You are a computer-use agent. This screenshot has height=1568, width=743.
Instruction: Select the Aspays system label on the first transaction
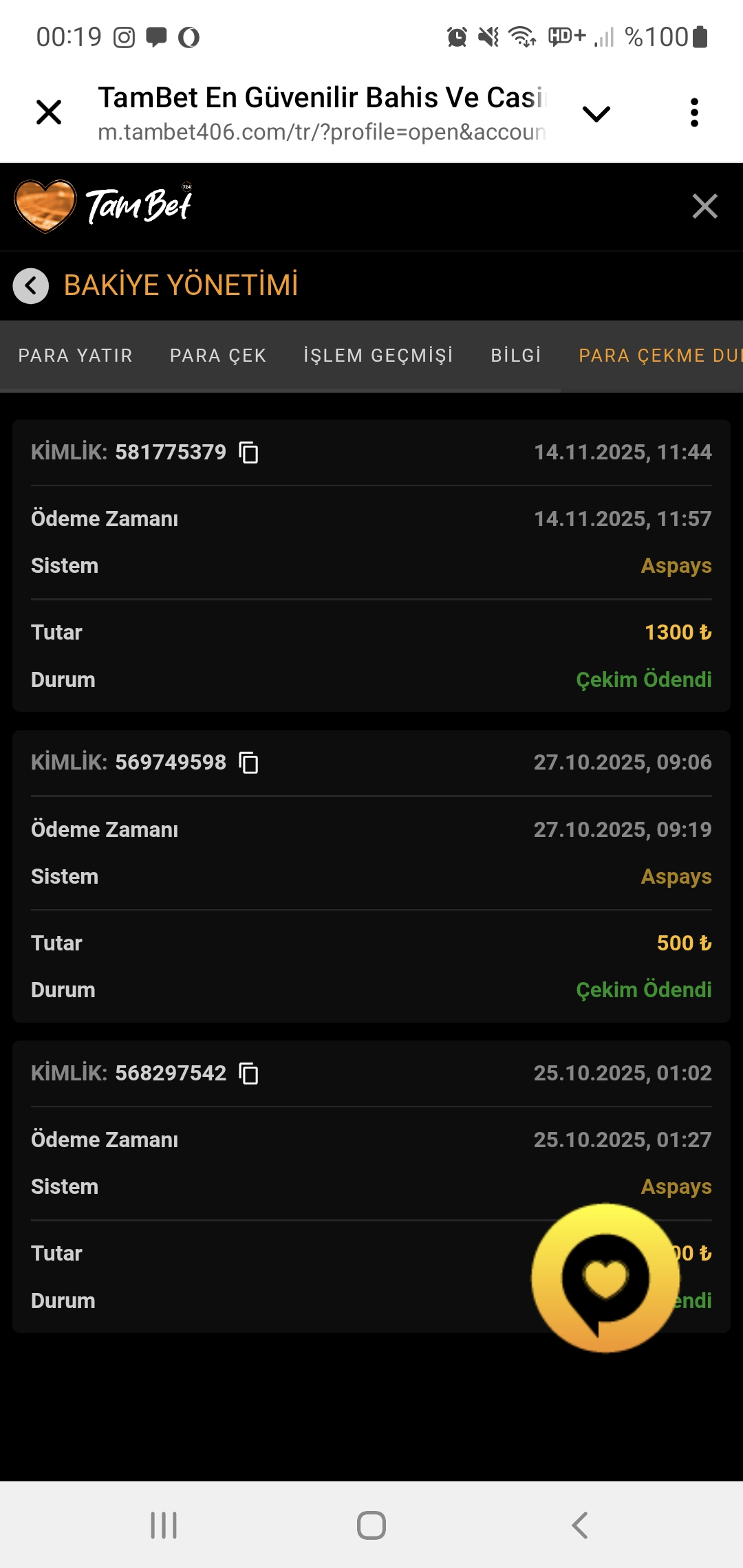coord(676,566)
